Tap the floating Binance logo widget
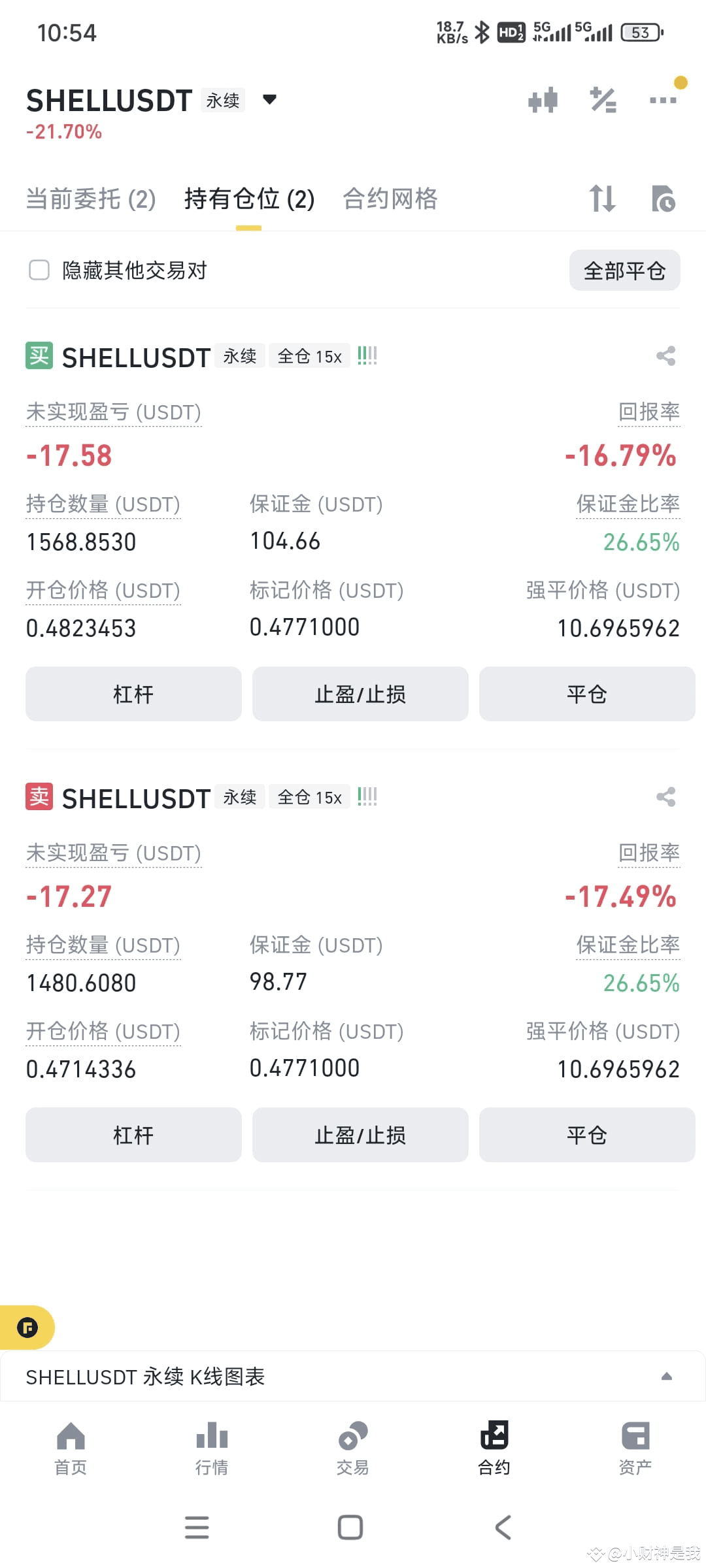706x1568 pixels. click(27, 1328)
